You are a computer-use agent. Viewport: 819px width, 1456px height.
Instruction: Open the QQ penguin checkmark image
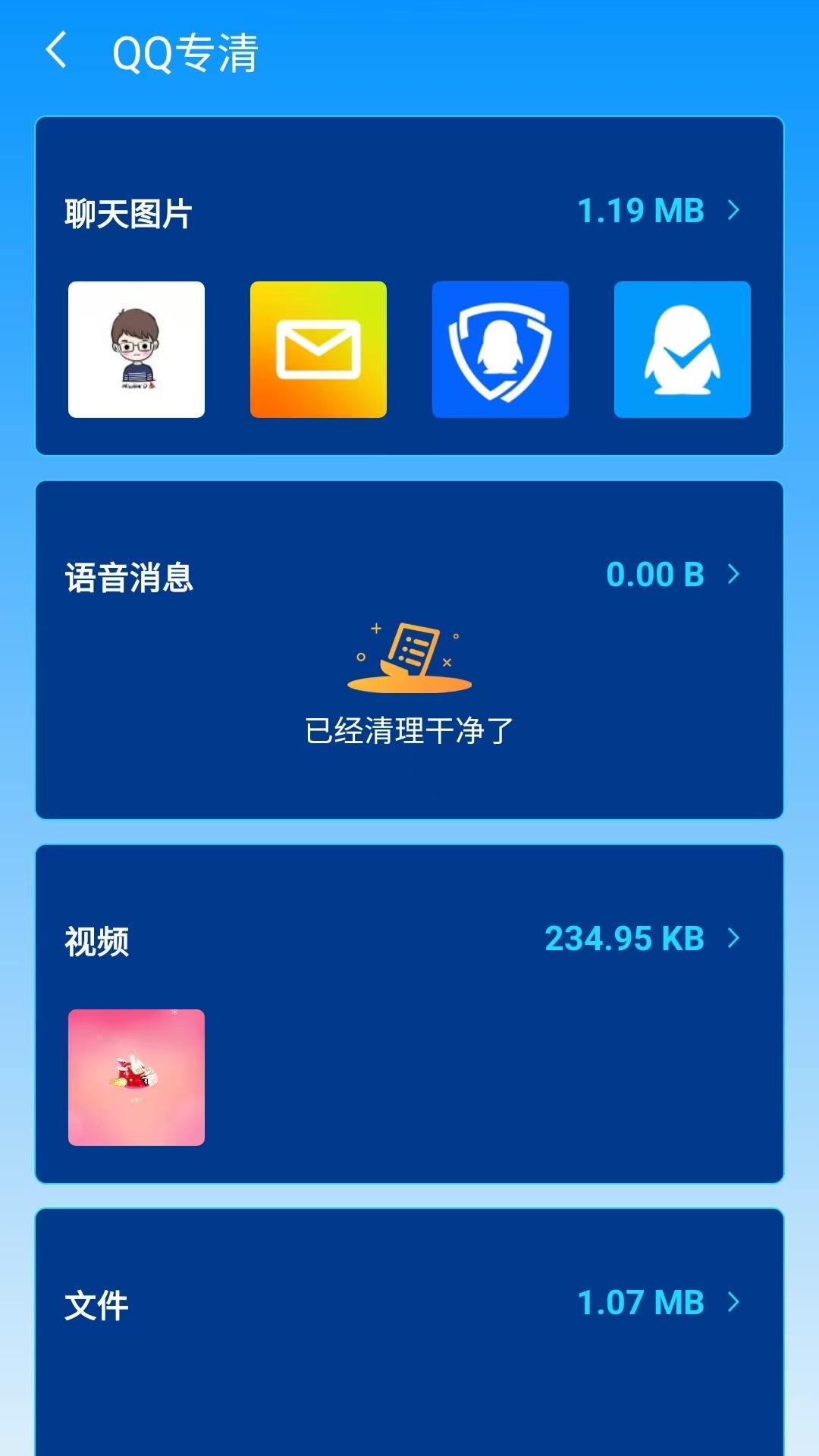click(x=682, y=350)
